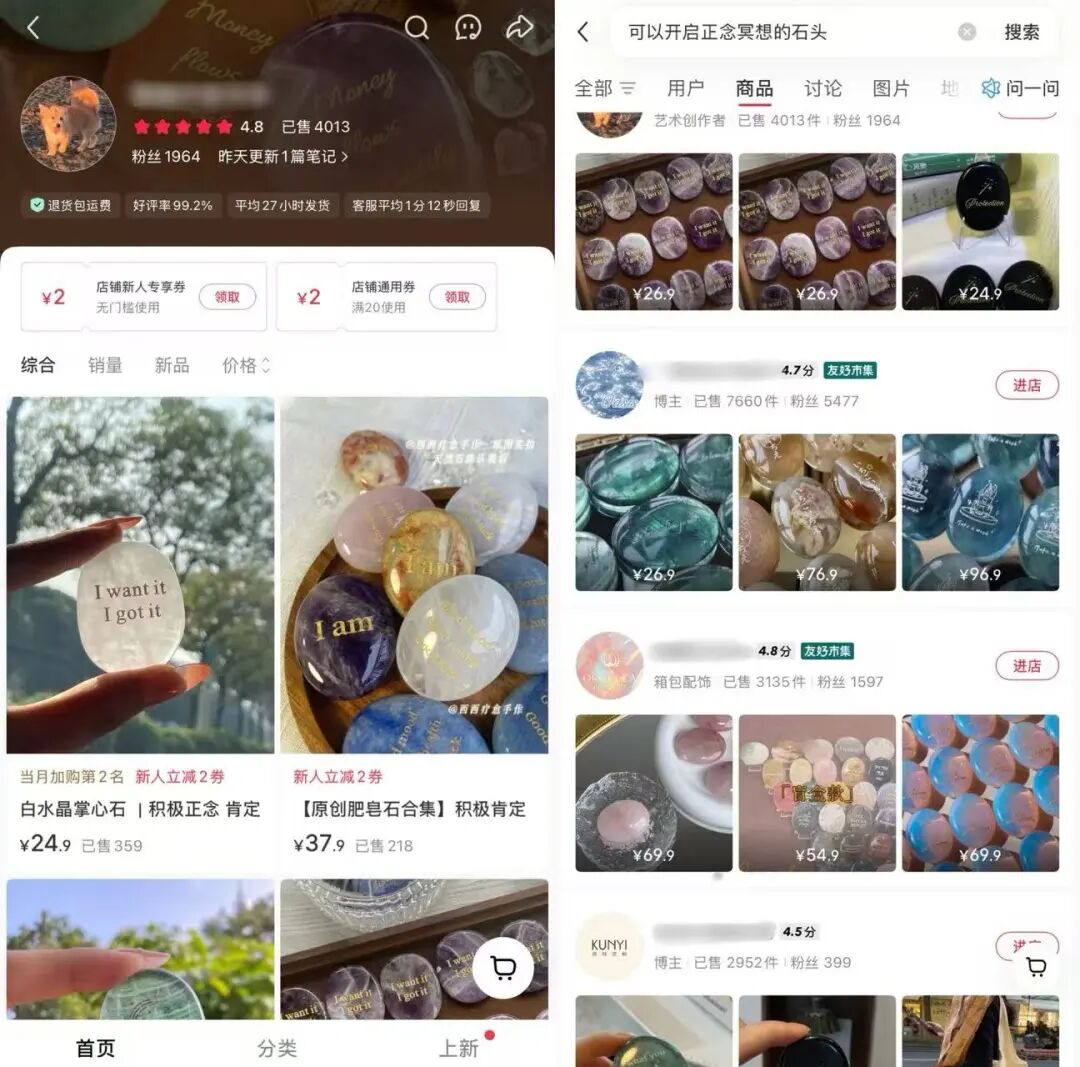Switch to the 上新 bottom tab
Image resolution: width=1080 pixels, height=1067 pixels.
click(459, 1047)
